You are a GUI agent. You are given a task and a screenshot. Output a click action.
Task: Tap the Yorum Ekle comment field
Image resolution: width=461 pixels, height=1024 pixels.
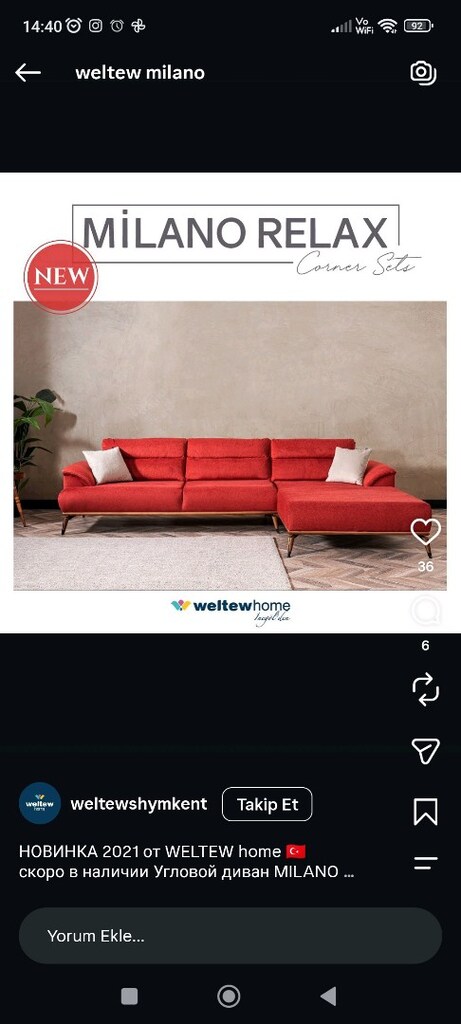pyautogui.click(x=230, y=936)
